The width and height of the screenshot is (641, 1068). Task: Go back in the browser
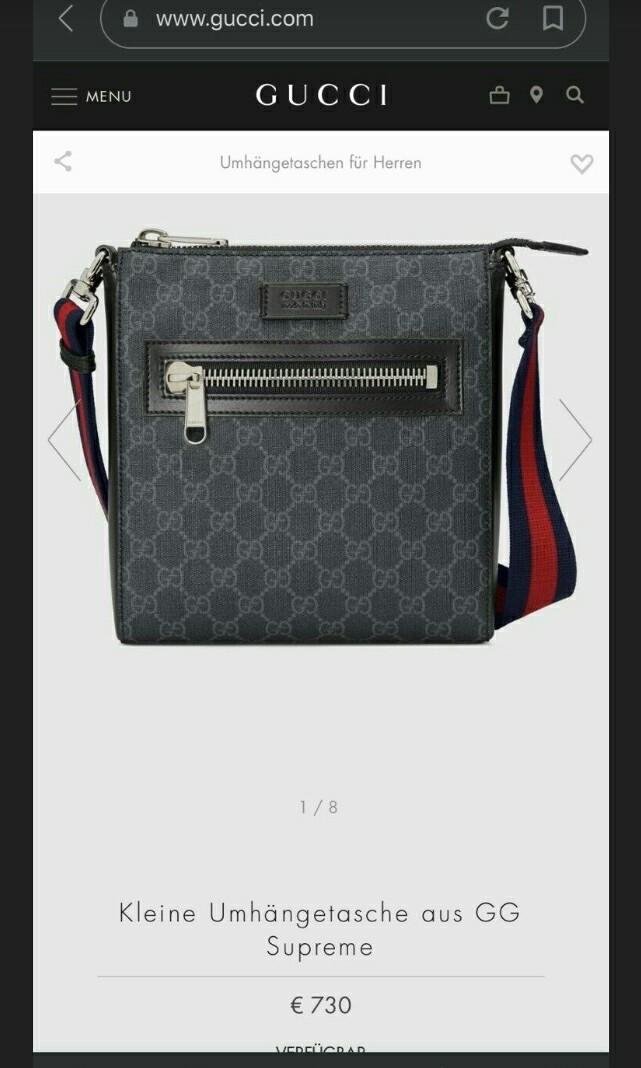[x=66, y=18]
